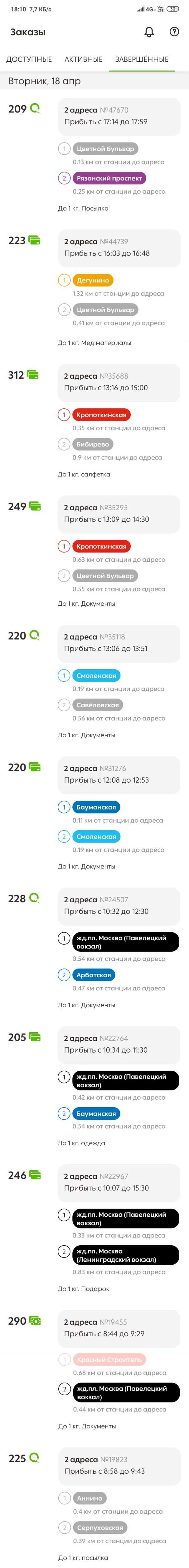Image resolution: width=189 pixels, height=1568 pixels.
Task: Open order №35295
Action: coord(119,514)
